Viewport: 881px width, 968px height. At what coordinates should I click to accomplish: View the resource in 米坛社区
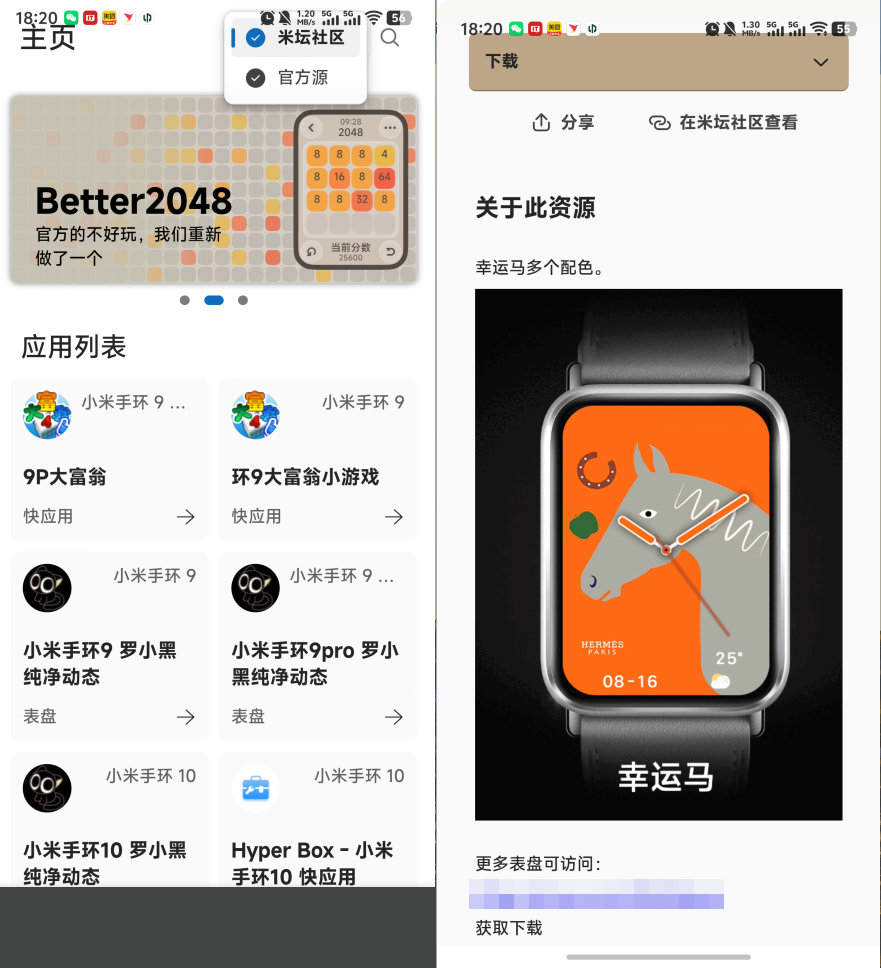(x=723, y=123)
